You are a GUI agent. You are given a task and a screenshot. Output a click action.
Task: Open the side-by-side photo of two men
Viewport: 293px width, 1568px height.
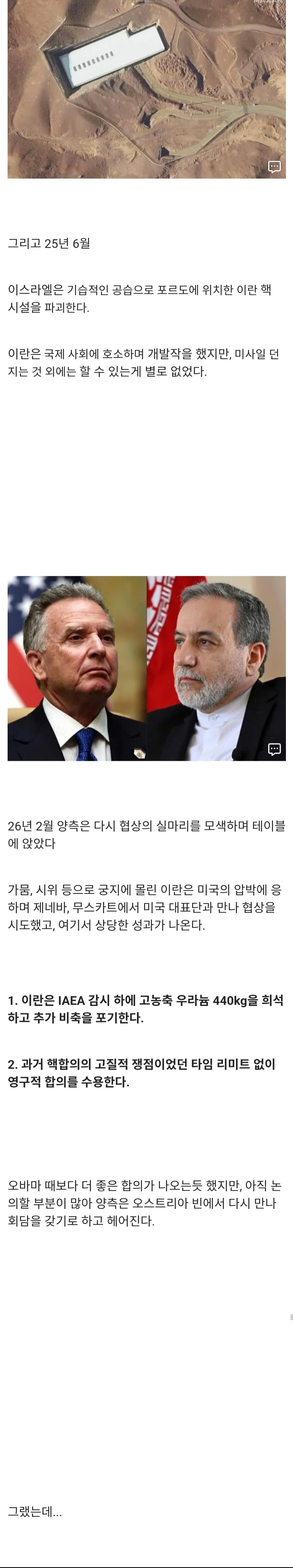[x=146, y=668]
